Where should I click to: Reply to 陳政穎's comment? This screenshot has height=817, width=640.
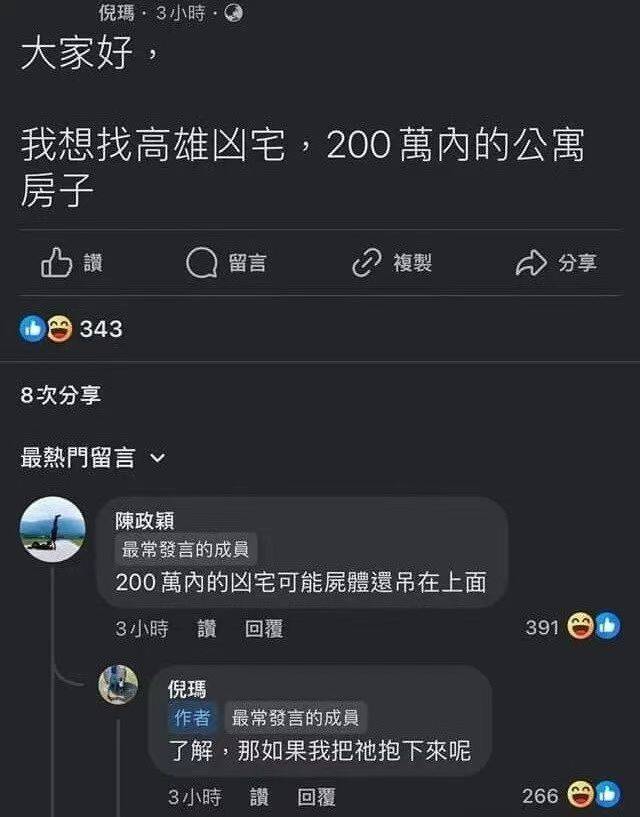click(x=264, y=628)
